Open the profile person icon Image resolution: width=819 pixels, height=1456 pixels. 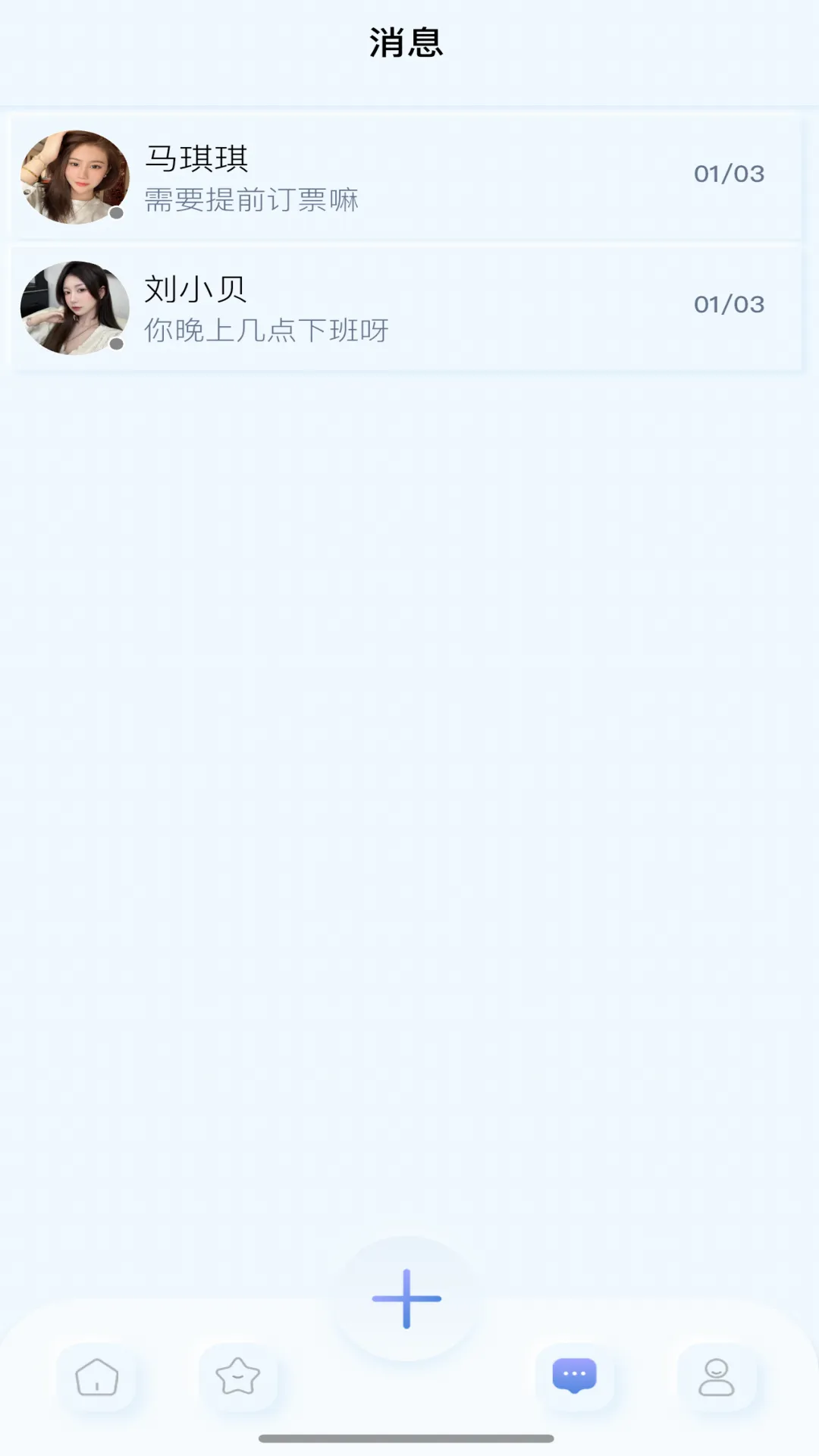click(717, 1378)
